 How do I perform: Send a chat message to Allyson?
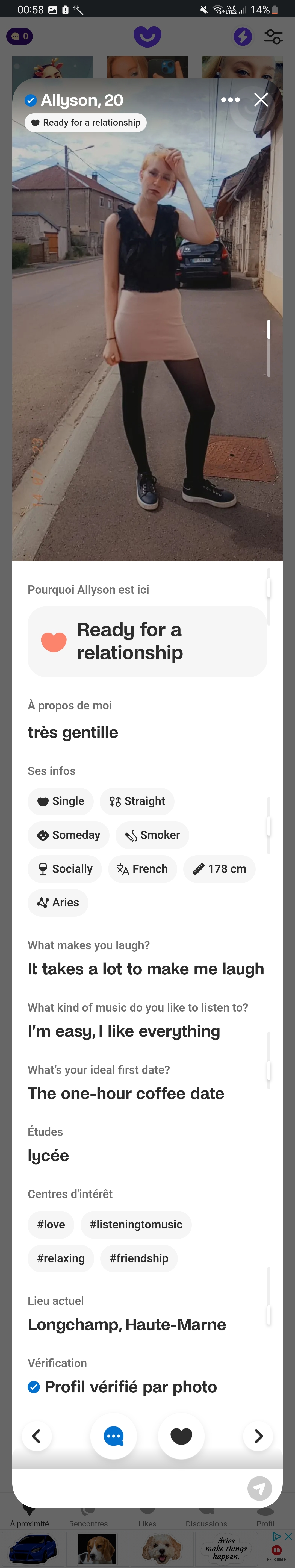(114, 1436)
